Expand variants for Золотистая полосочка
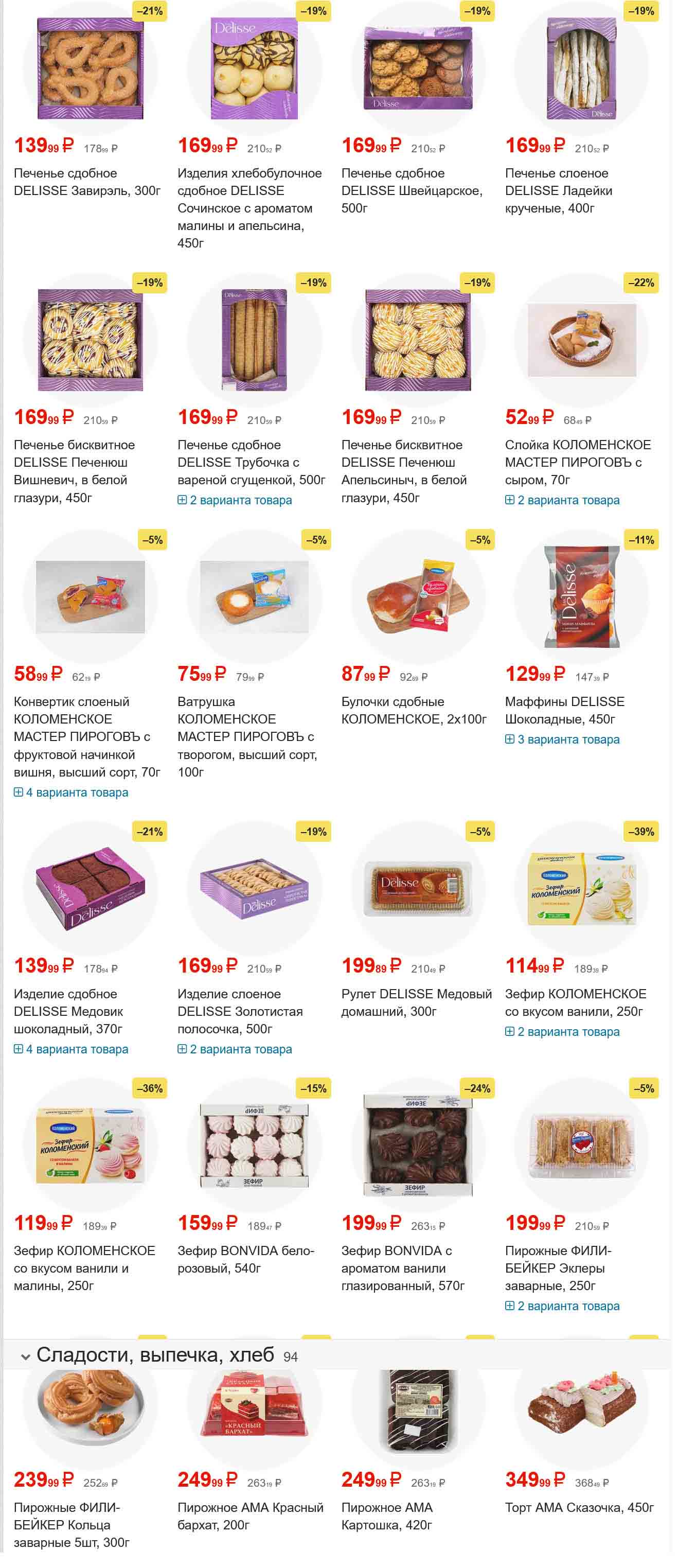This screenshot has height=1568, width=678. [x=235, y=1049]
